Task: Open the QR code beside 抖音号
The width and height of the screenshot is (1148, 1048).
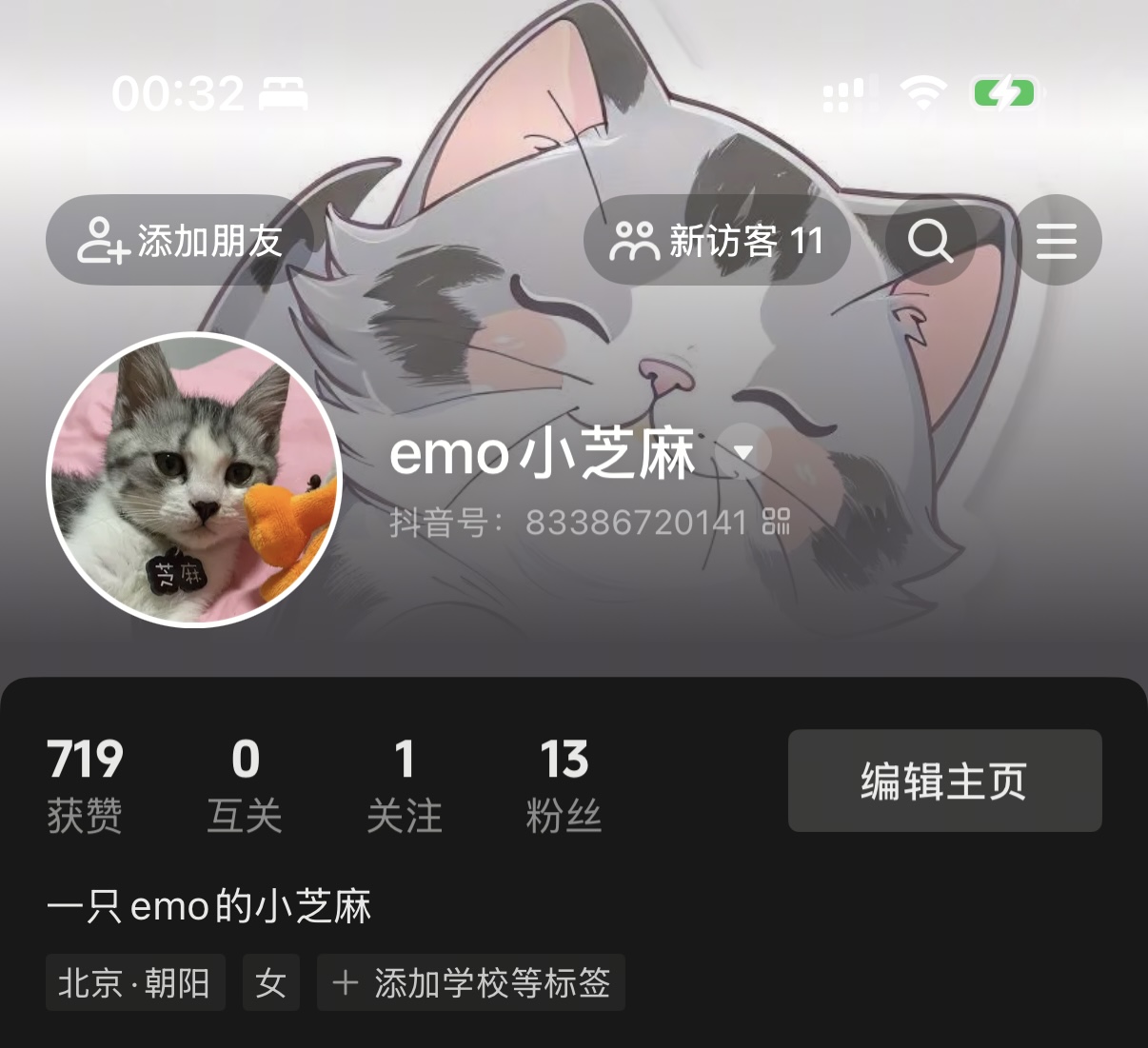Action: click(777, 521)
